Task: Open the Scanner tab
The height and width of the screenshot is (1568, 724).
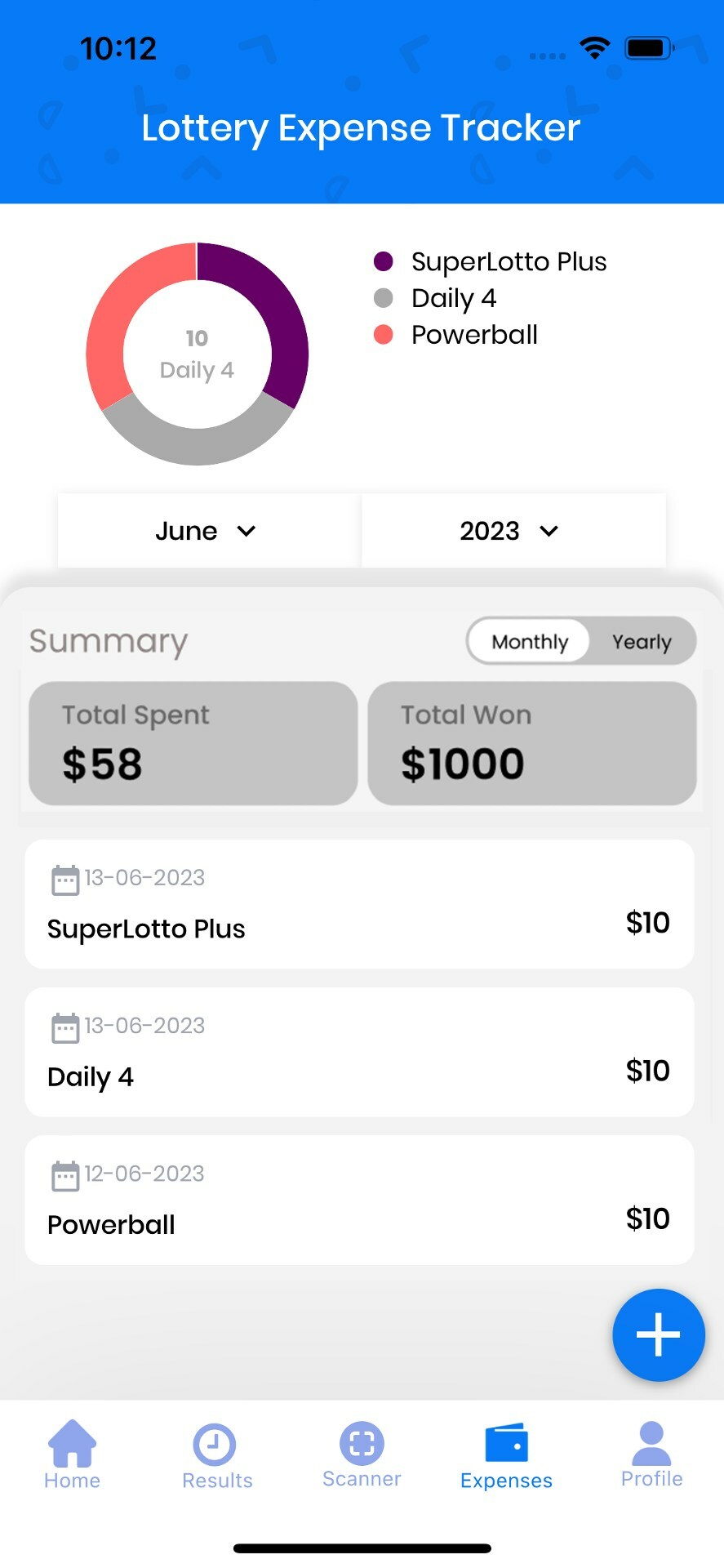Action: (362, 1455)
